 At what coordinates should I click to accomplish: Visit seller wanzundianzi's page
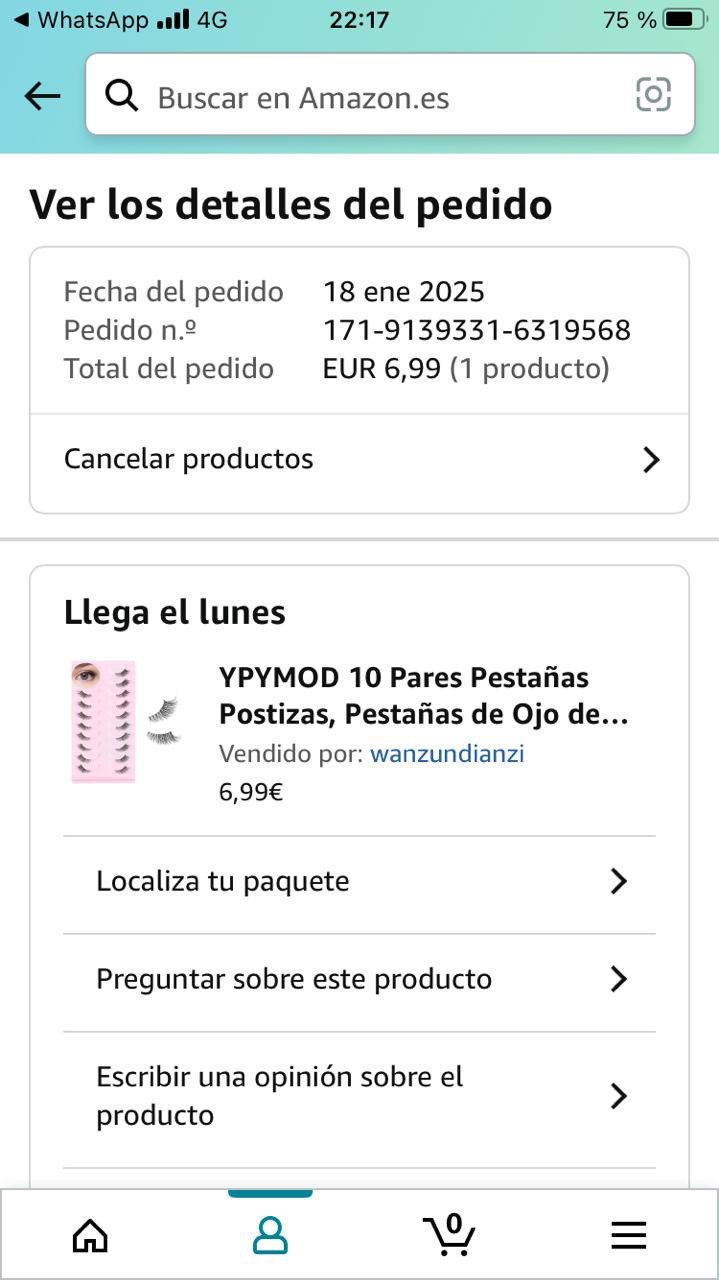click(x=447, y=753)
